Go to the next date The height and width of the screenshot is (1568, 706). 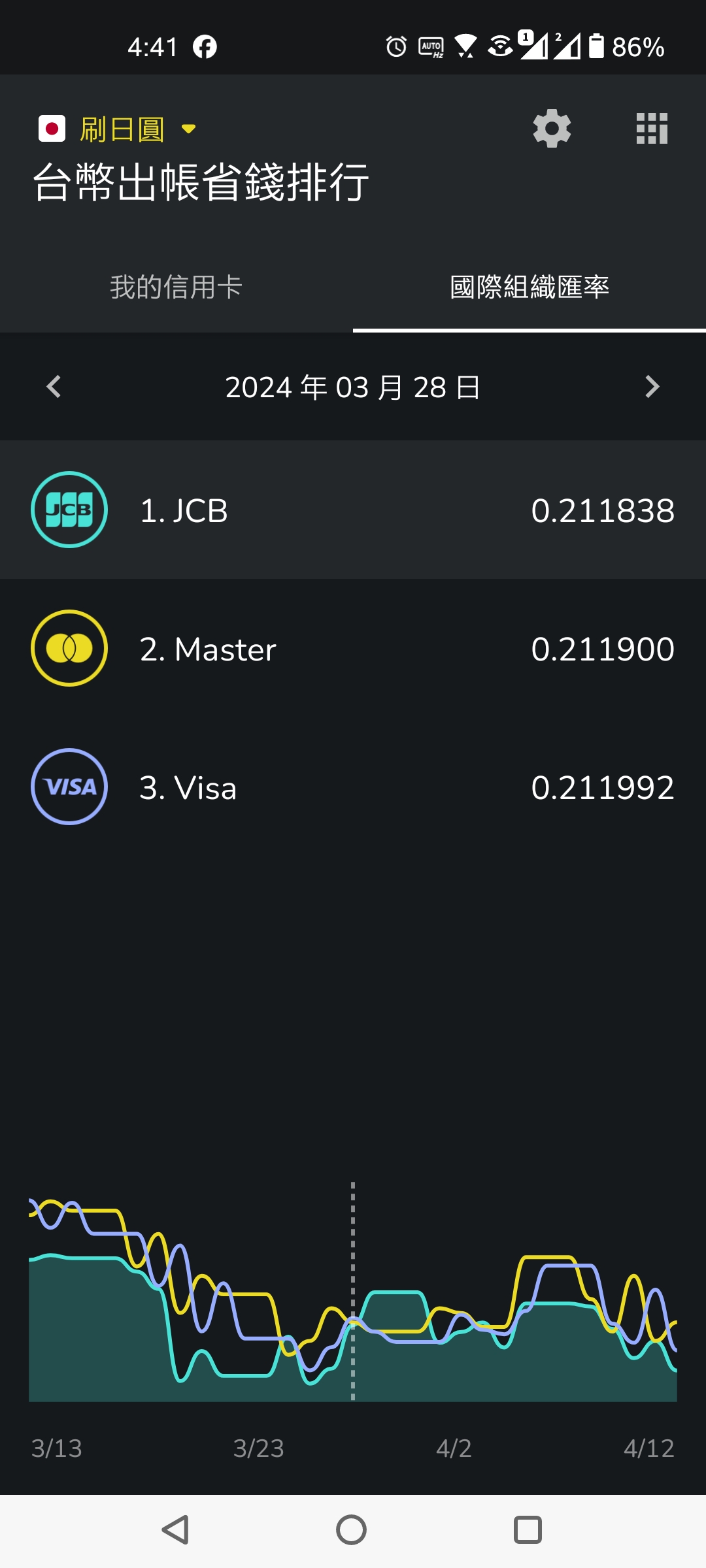pos(652,387)
